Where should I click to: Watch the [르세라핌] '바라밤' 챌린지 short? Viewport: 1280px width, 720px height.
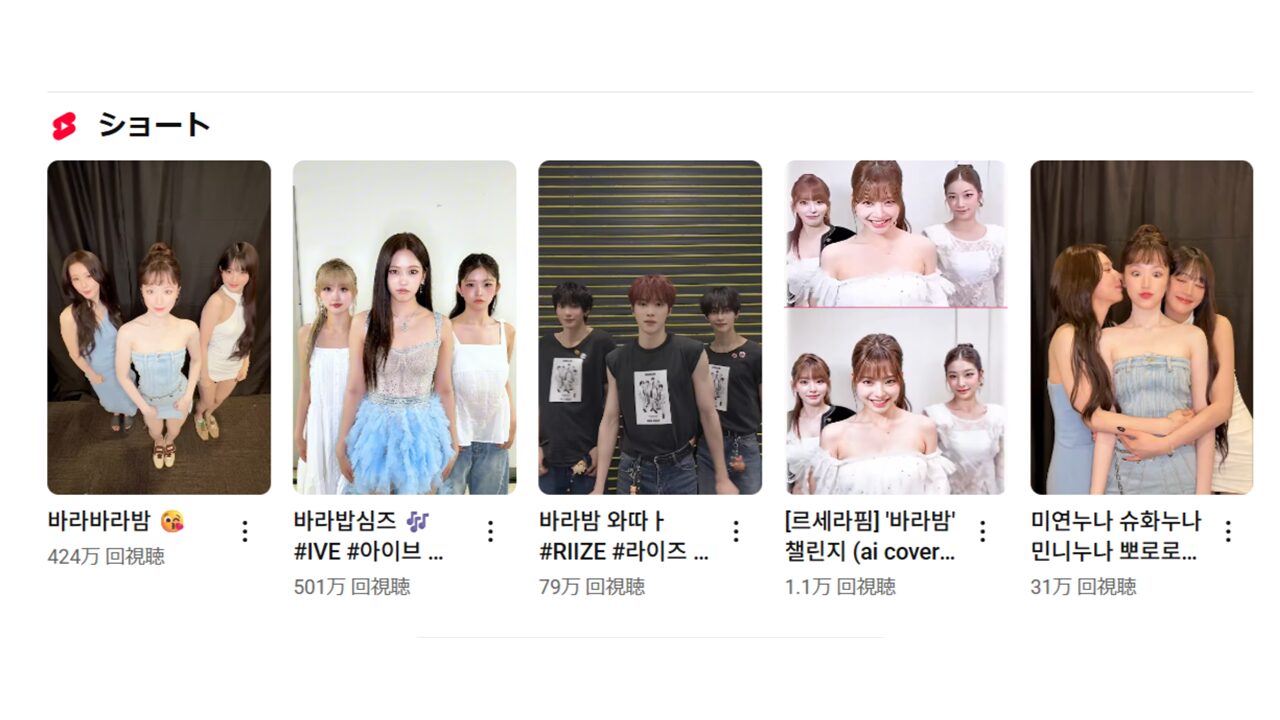tap(896, 327)
